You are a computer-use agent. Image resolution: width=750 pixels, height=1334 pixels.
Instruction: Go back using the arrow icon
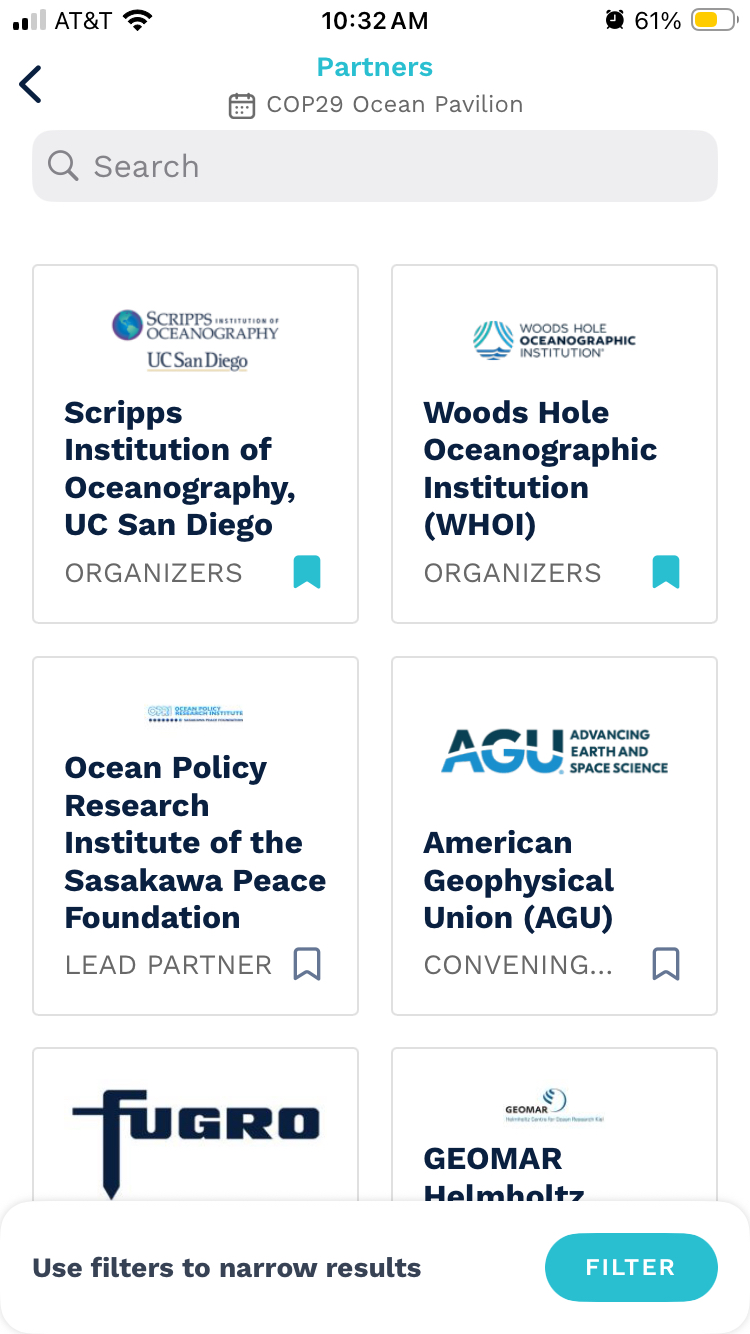pyautogui.click(x=31, y=84)
